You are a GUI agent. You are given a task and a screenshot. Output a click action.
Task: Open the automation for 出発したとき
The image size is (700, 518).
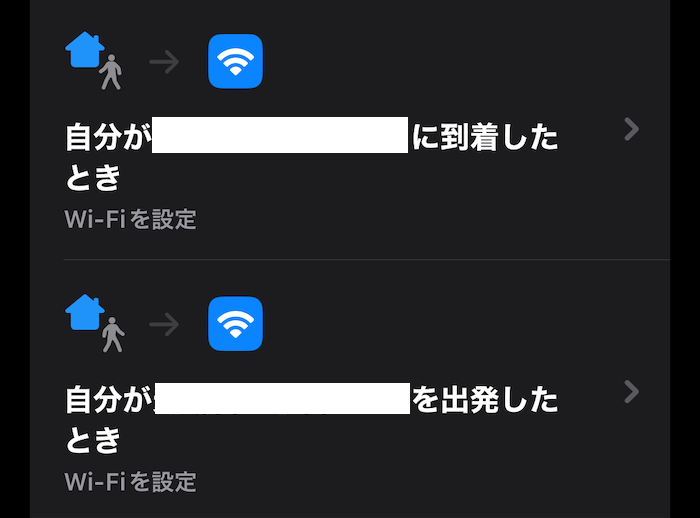pyautogui.click(x=350, y=418)
